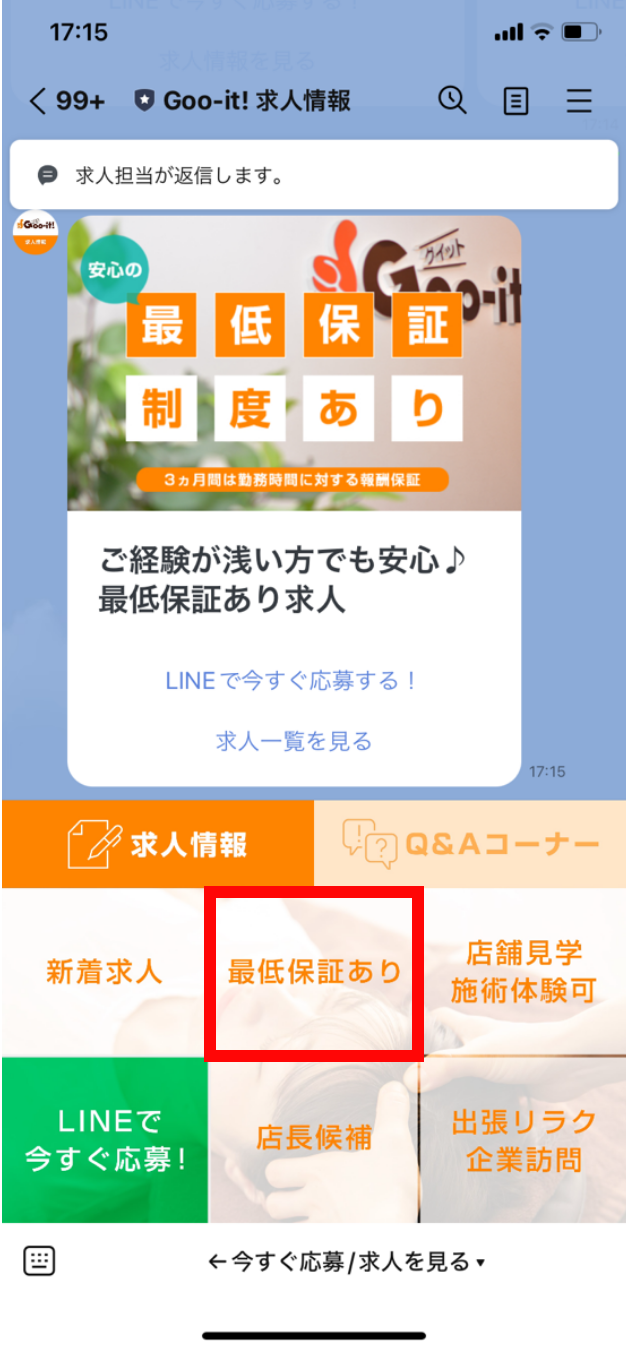Switch to the 求人情報 tab
628x1352 pixels.
pyautogui.click(x=158, y=845)
